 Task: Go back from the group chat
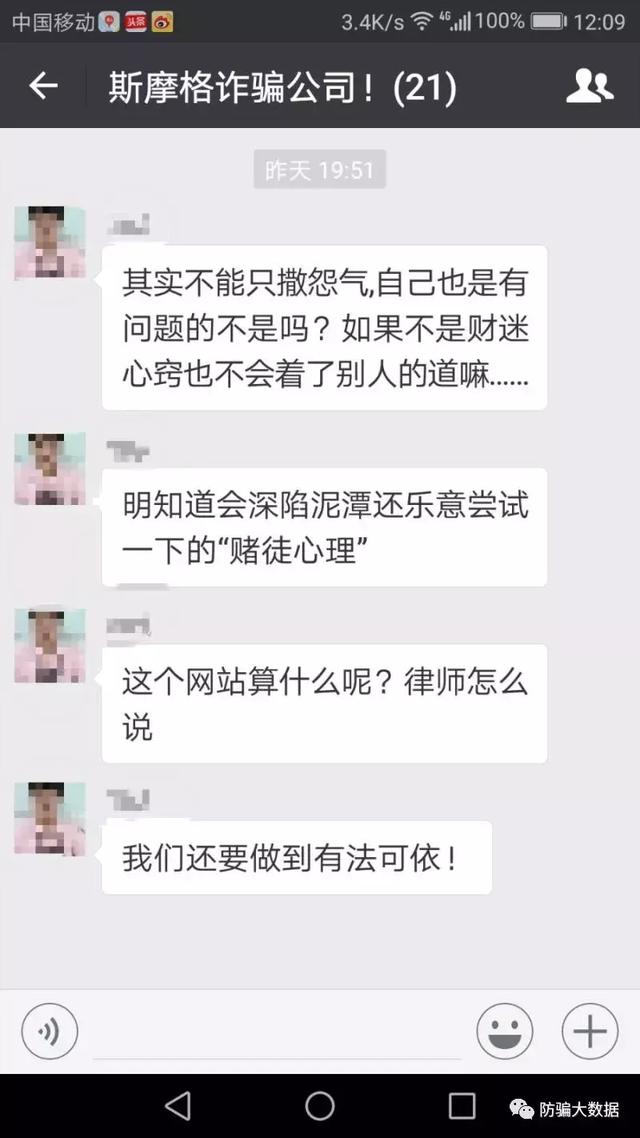coord(43,87)
